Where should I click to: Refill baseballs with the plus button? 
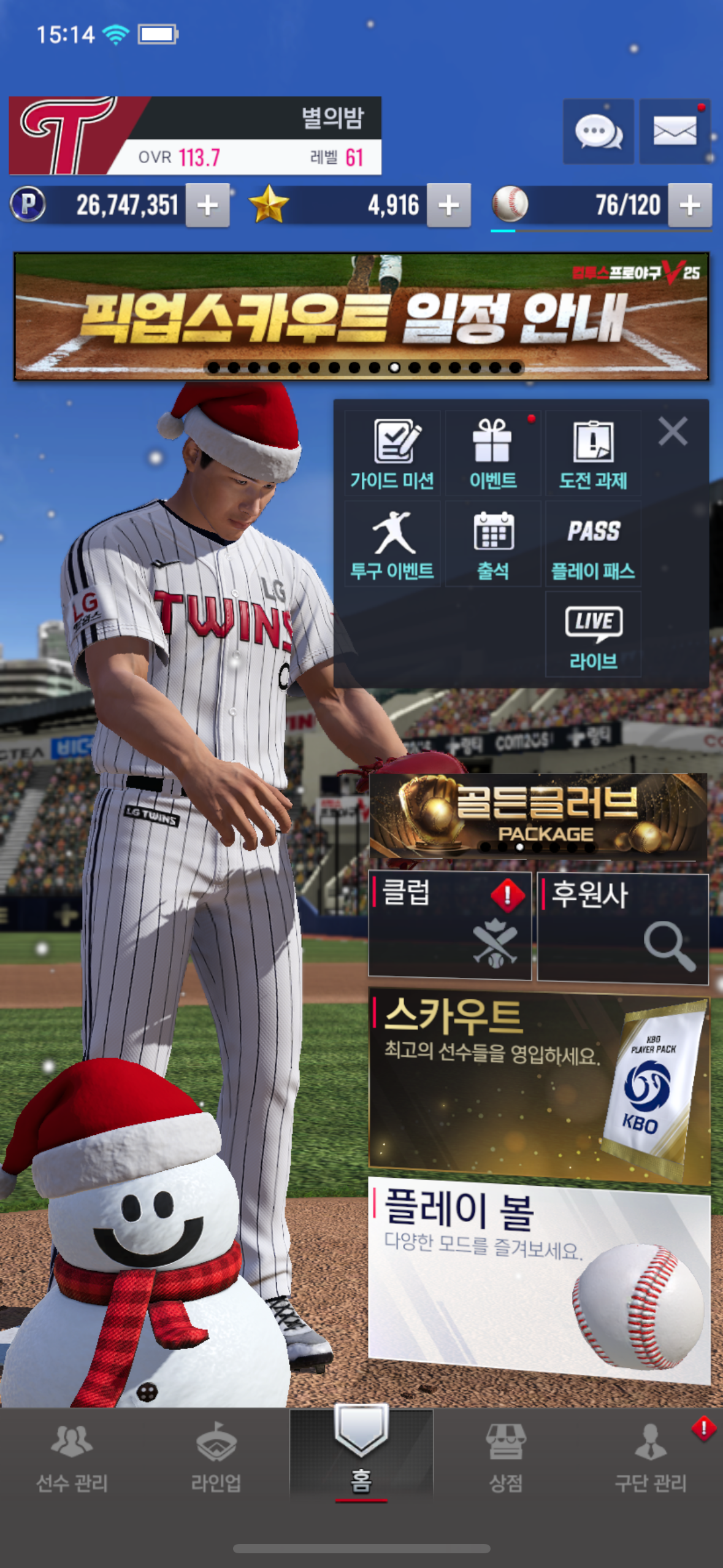[689, 206]
